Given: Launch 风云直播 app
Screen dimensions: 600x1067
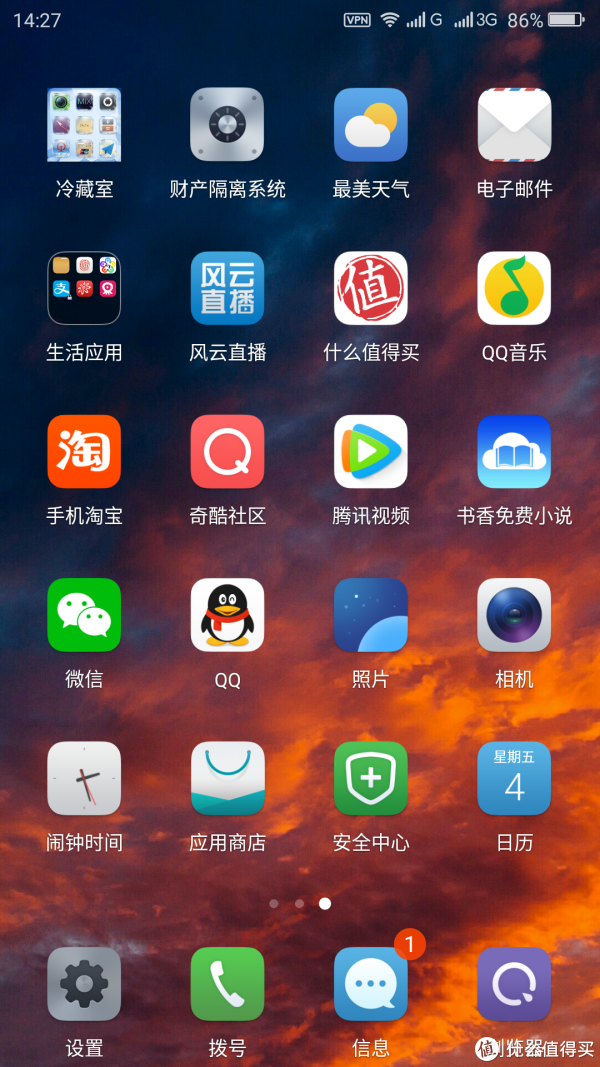Looking at the screenshot, I should (x=227, y=289).
